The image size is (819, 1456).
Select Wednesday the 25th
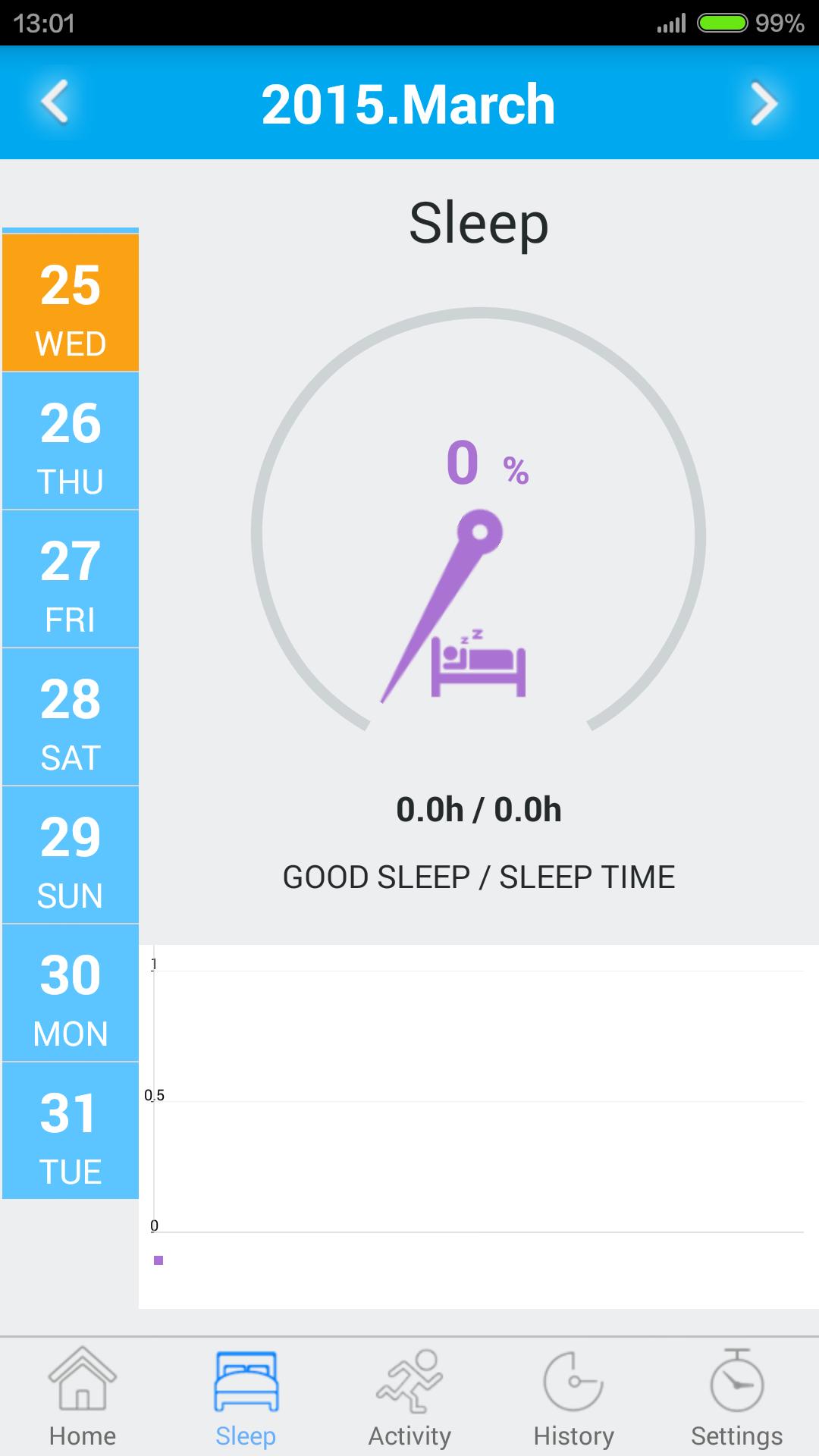(x=71, y=303)
